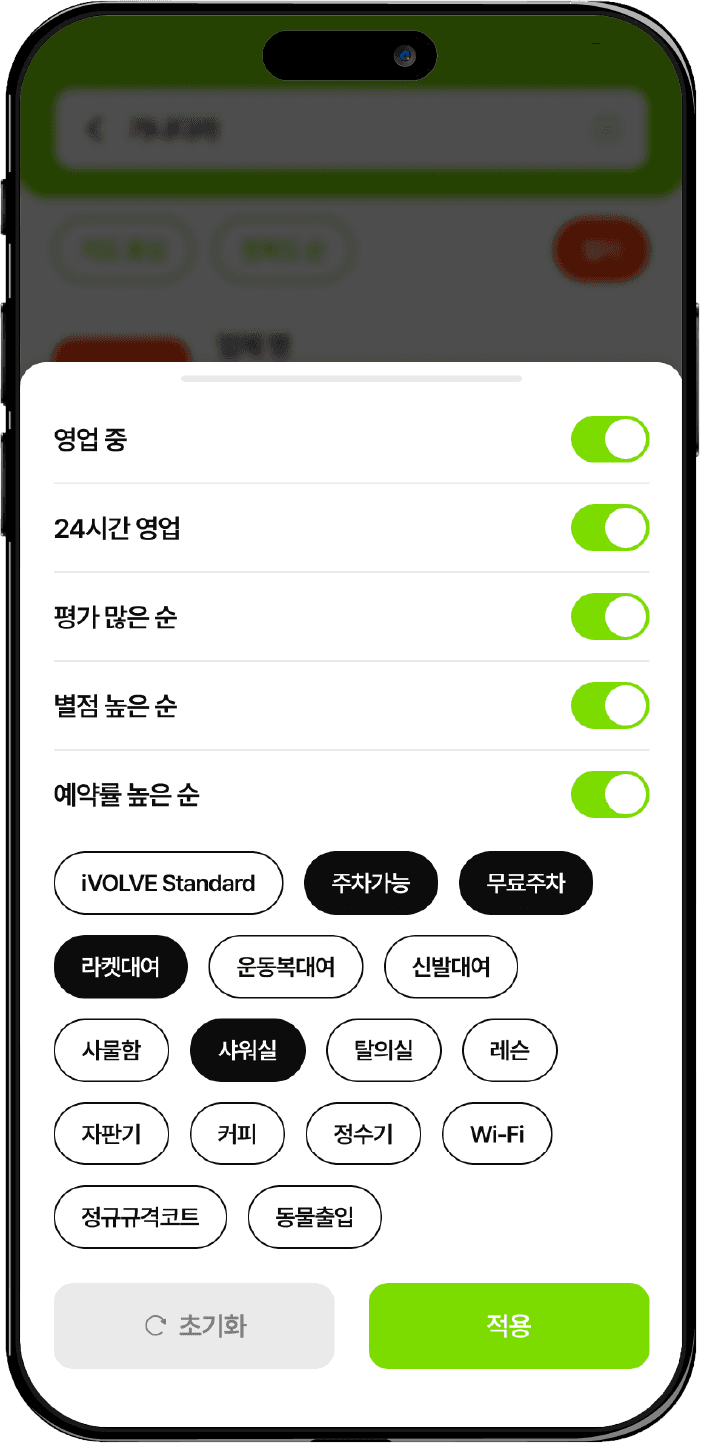The width and height of the screenshot is (701, 1444).
Task: Turn off the 24시간 영업 switch
Action: pyautogui.click(x=609, y=528)
